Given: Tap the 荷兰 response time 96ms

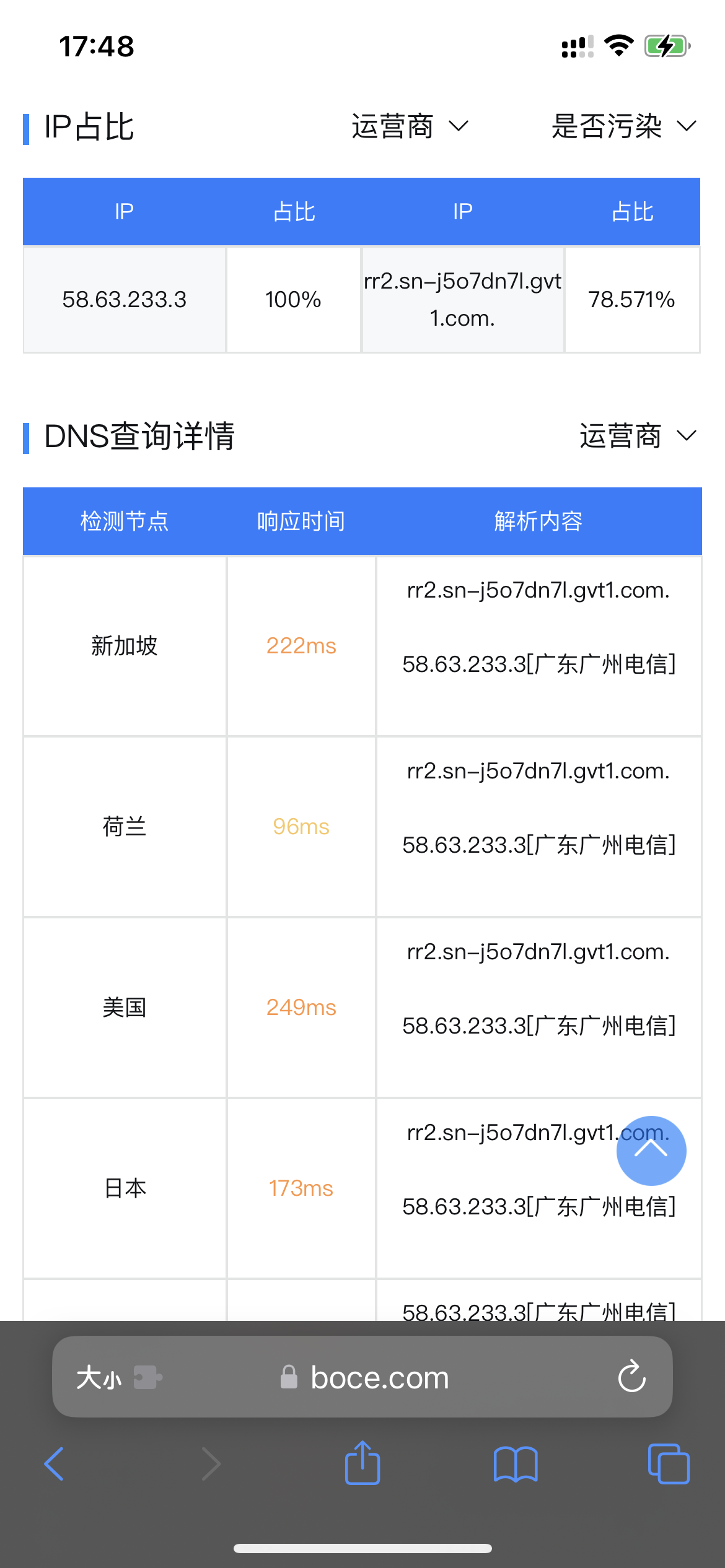Looking at the screenshot, I should [x=301, y=826].
